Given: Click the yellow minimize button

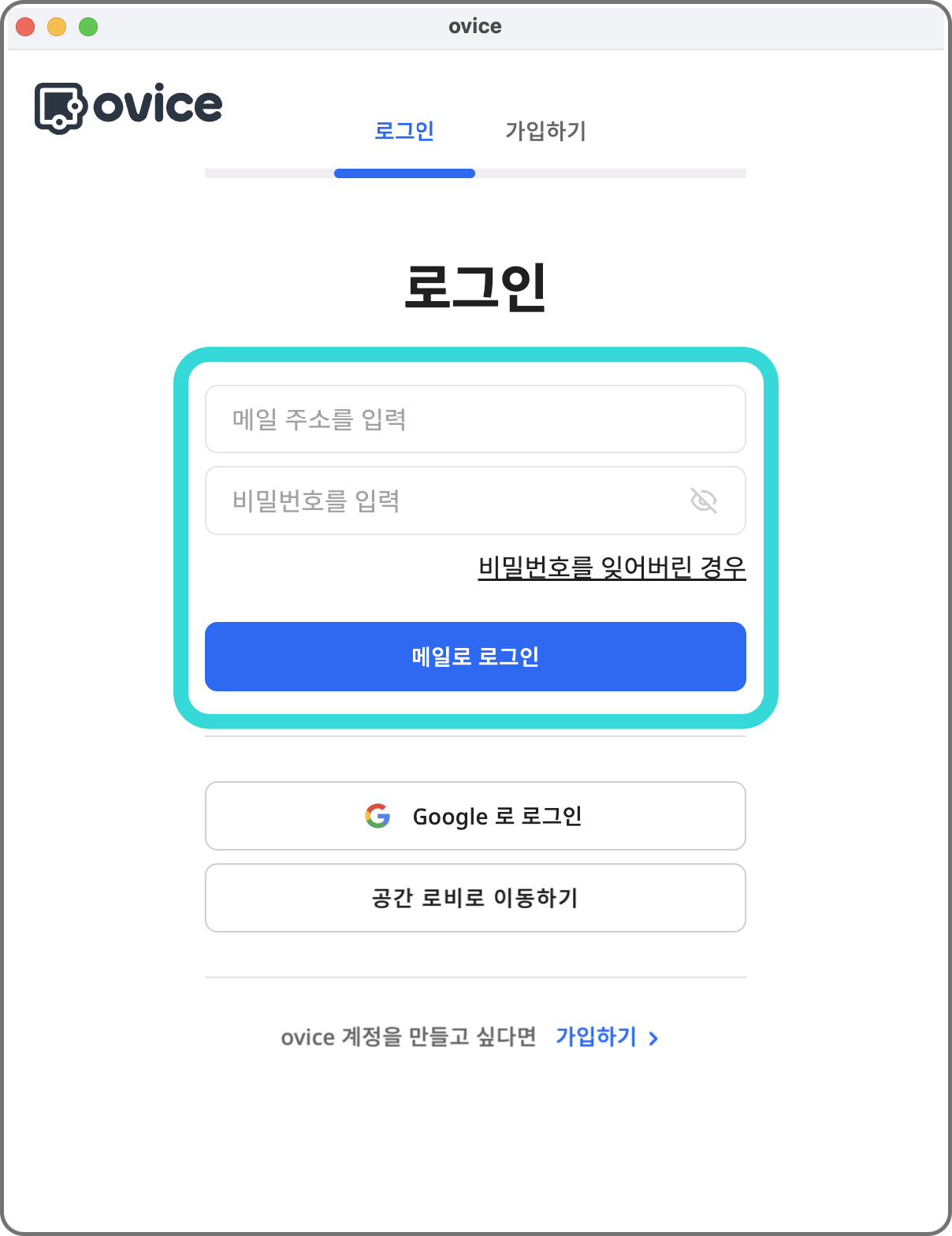Looking at the screenshot, I should tap(56, 26).
